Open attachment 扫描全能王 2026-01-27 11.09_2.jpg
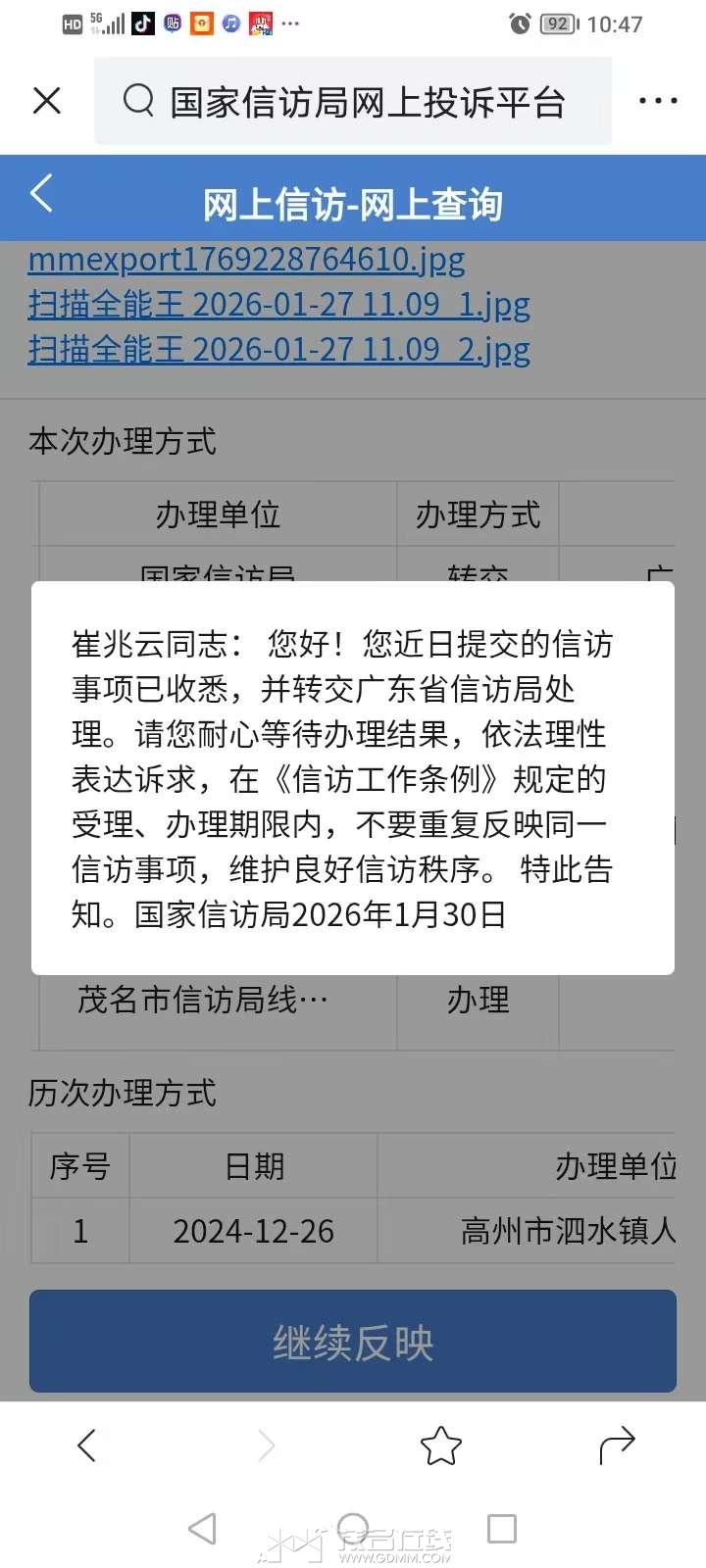Image resolution: width=706 pixels, height=1568 pixels. tap(278, 350)
